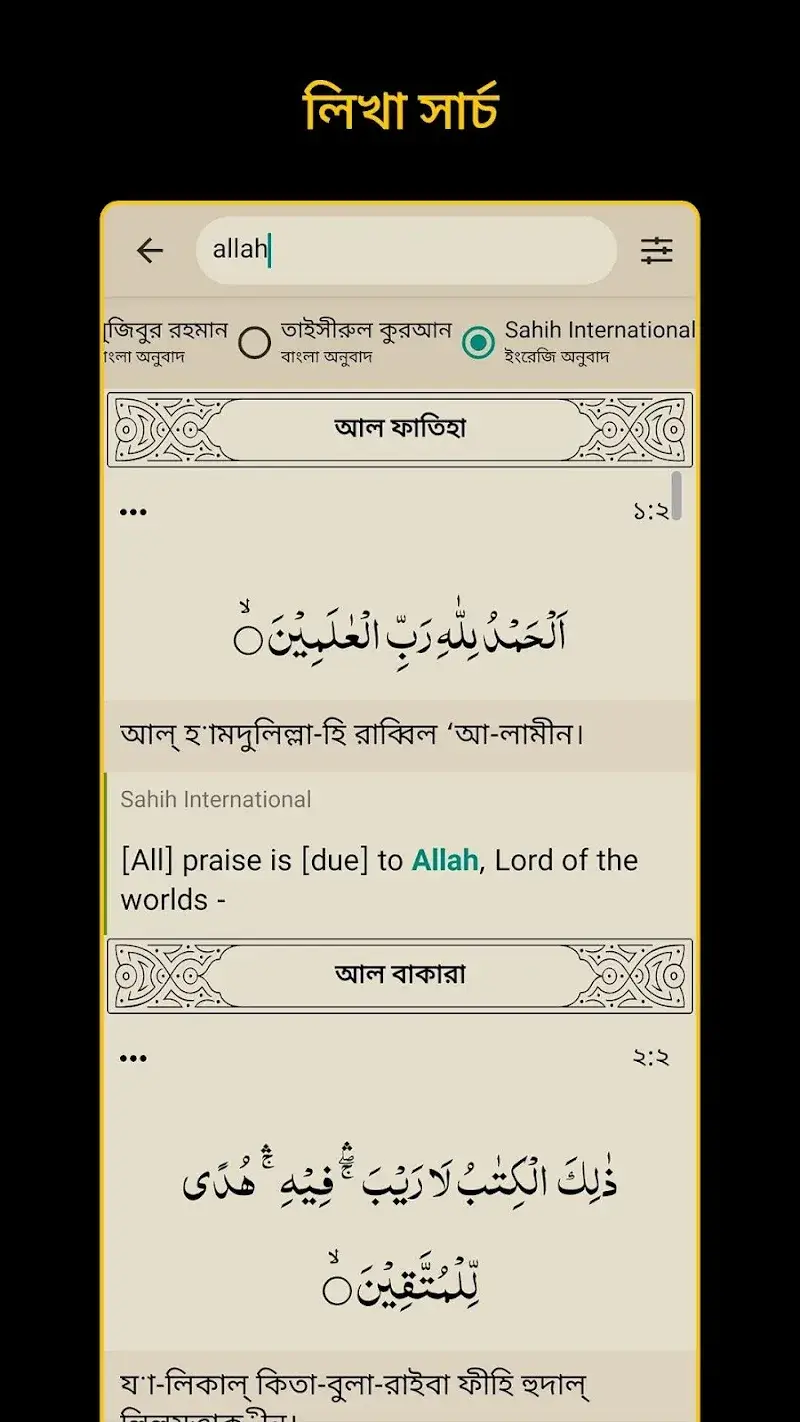The width and height of the screenshot is (800, 1422).
Task: Tap the ornamental Al Bakara header banner
Action: click(x=399, y=975)
